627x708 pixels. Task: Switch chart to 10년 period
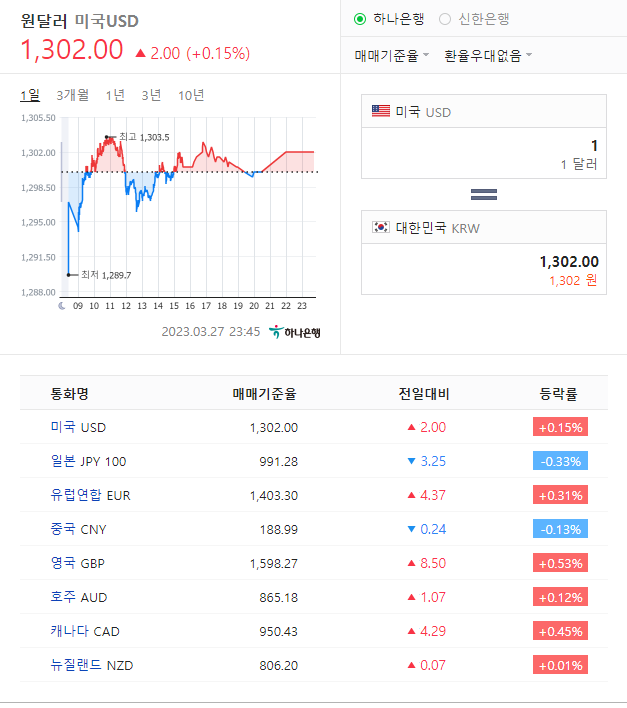[x=191, y=95]
